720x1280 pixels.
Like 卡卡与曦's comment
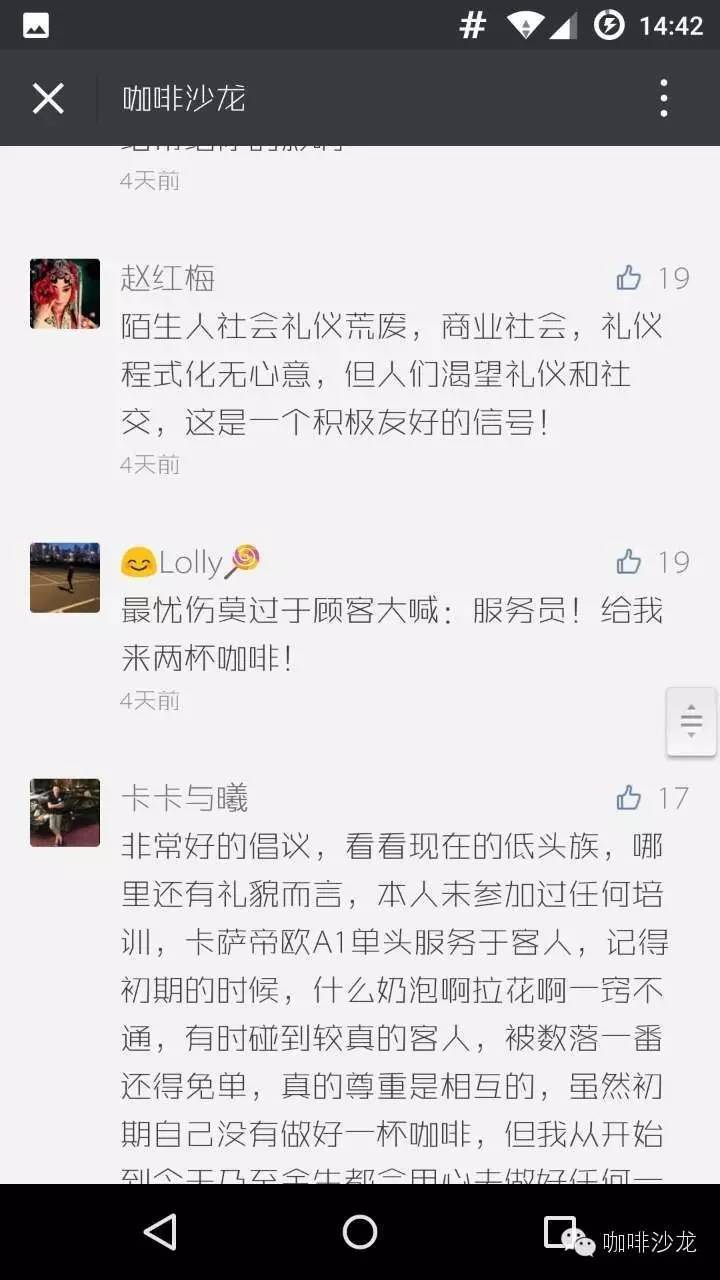coord(629,797)
